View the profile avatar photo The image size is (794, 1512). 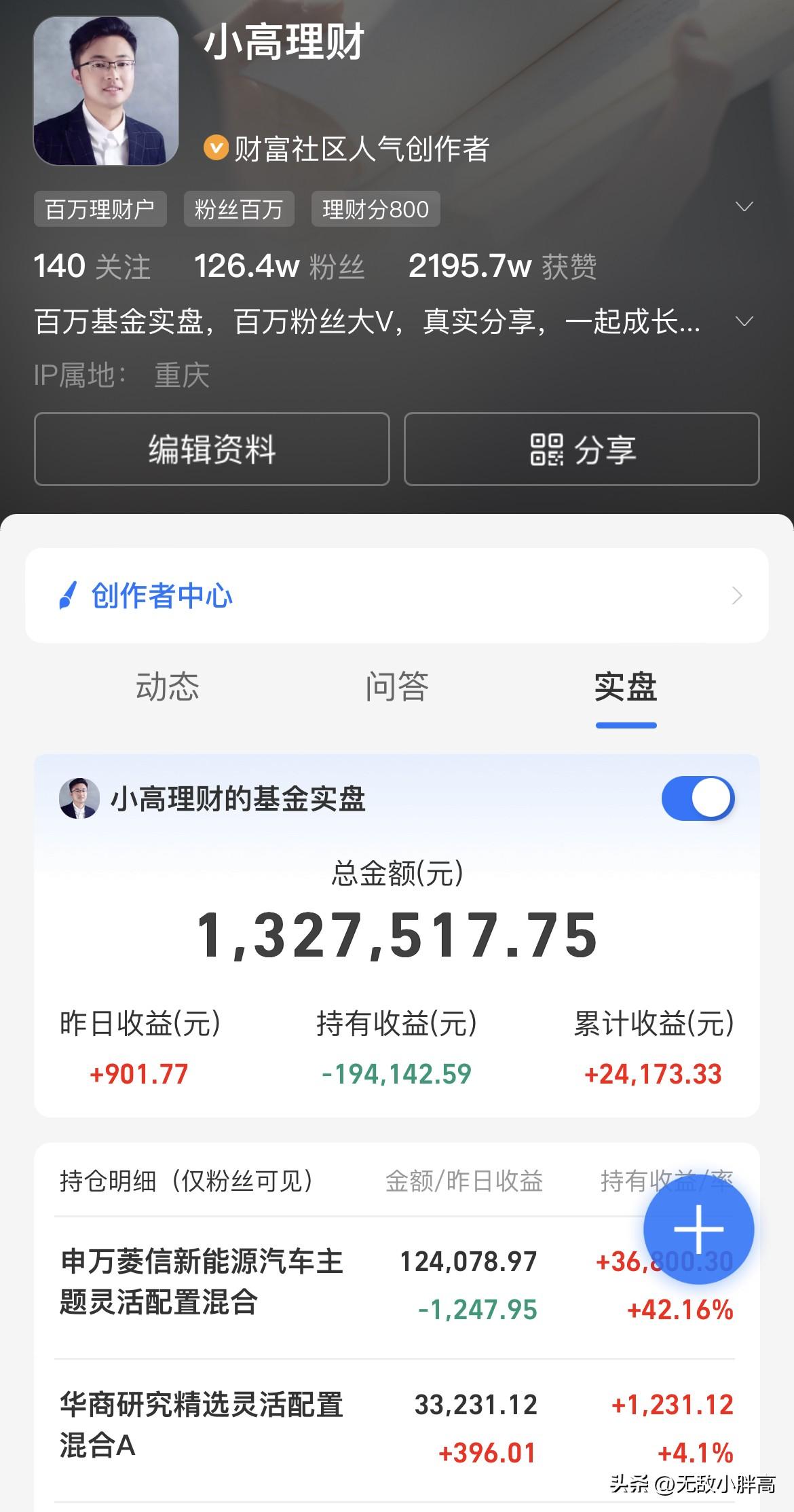coord(106,91)
